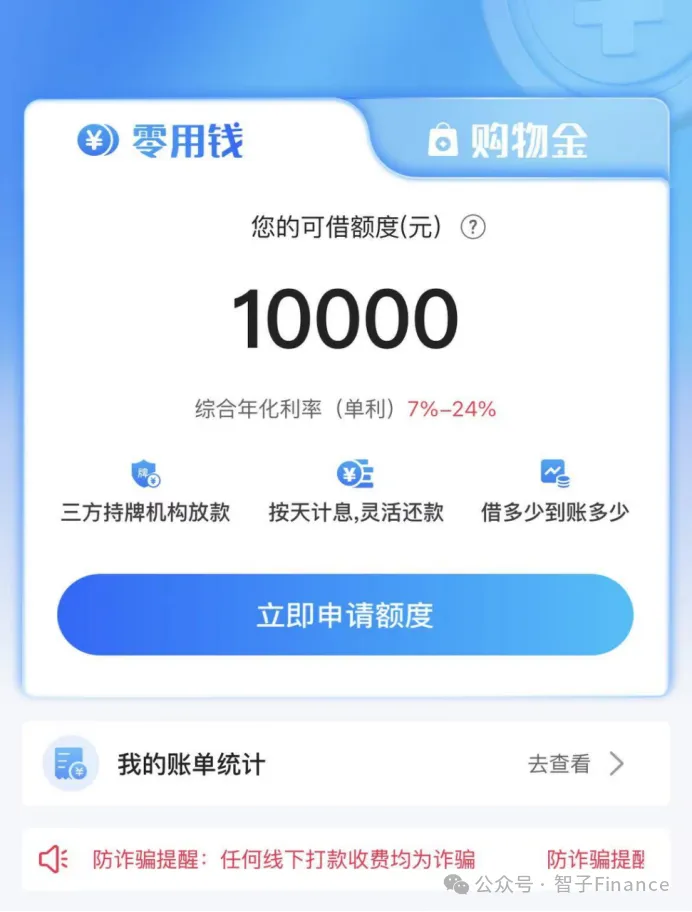Open 我的账单统计 via 去查看

pyautogui.click(x=575, y=764)
